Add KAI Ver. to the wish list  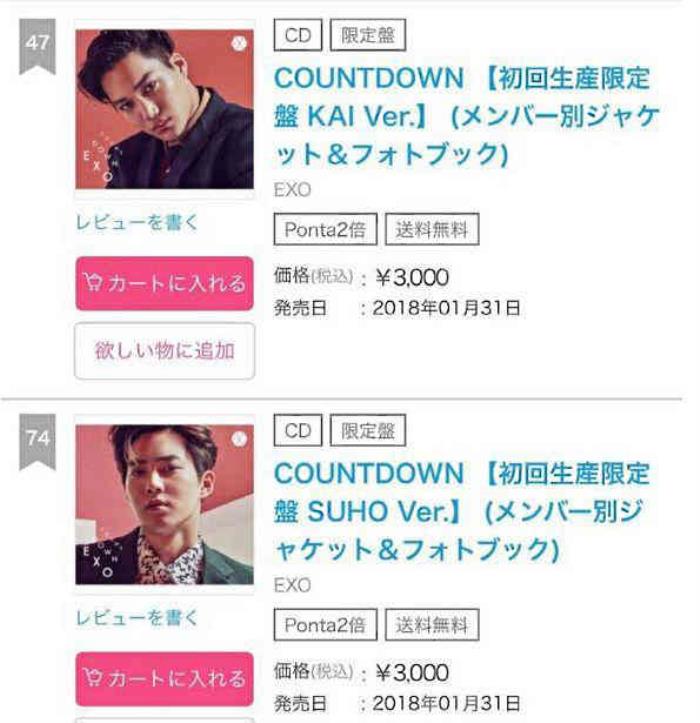click(164, 350)
